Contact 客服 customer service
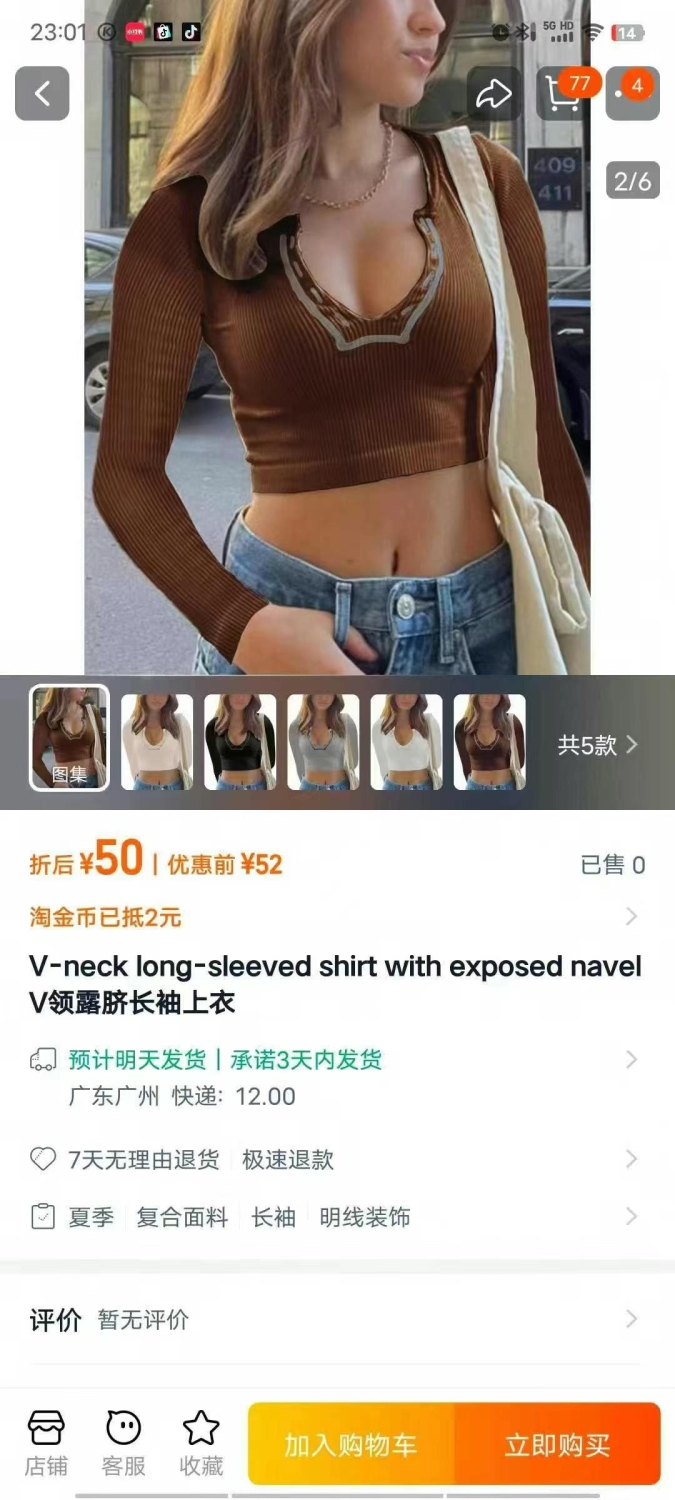Image resolution: width=675 pixels, height=1500 pixels. 124,1443
